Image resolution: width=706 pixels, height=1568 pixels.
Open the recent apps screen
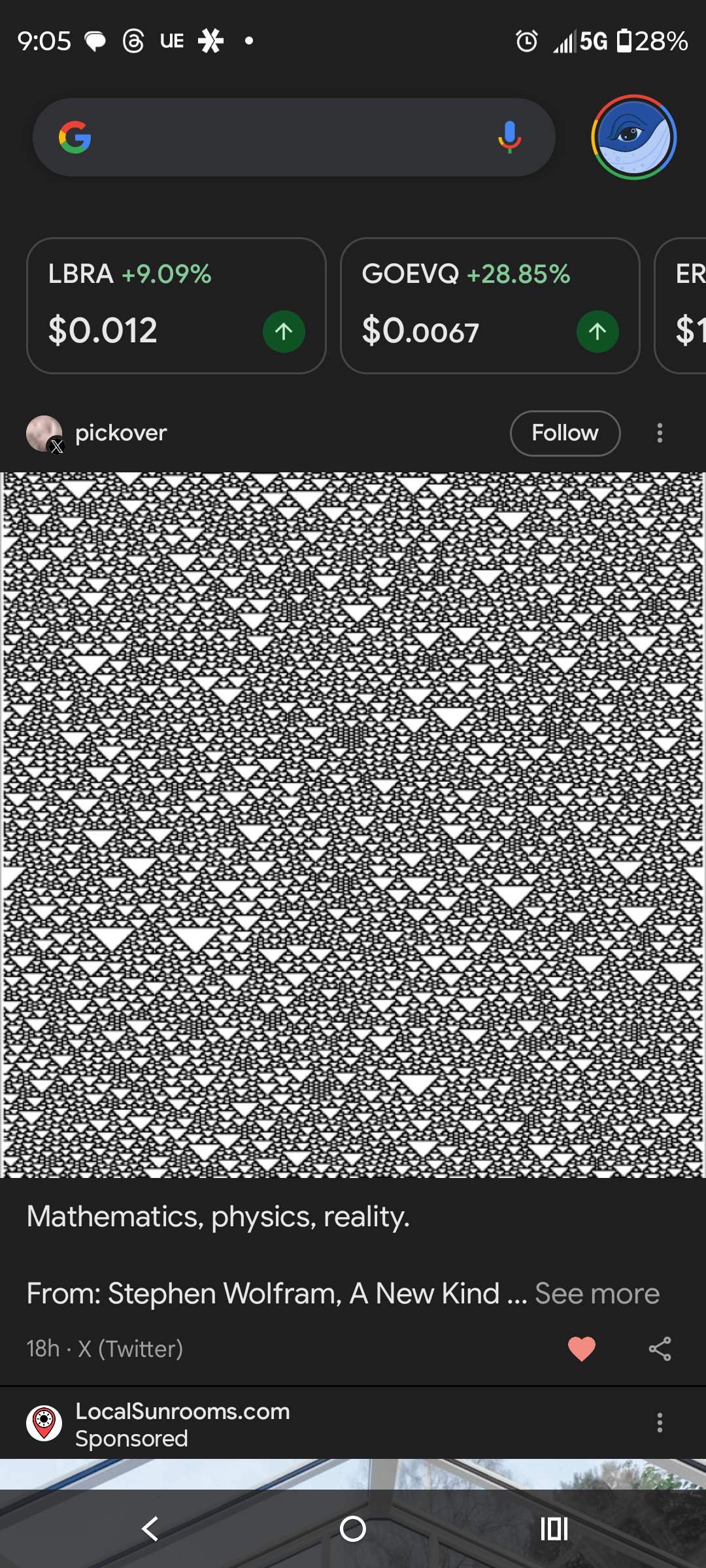coord(554,1529)
